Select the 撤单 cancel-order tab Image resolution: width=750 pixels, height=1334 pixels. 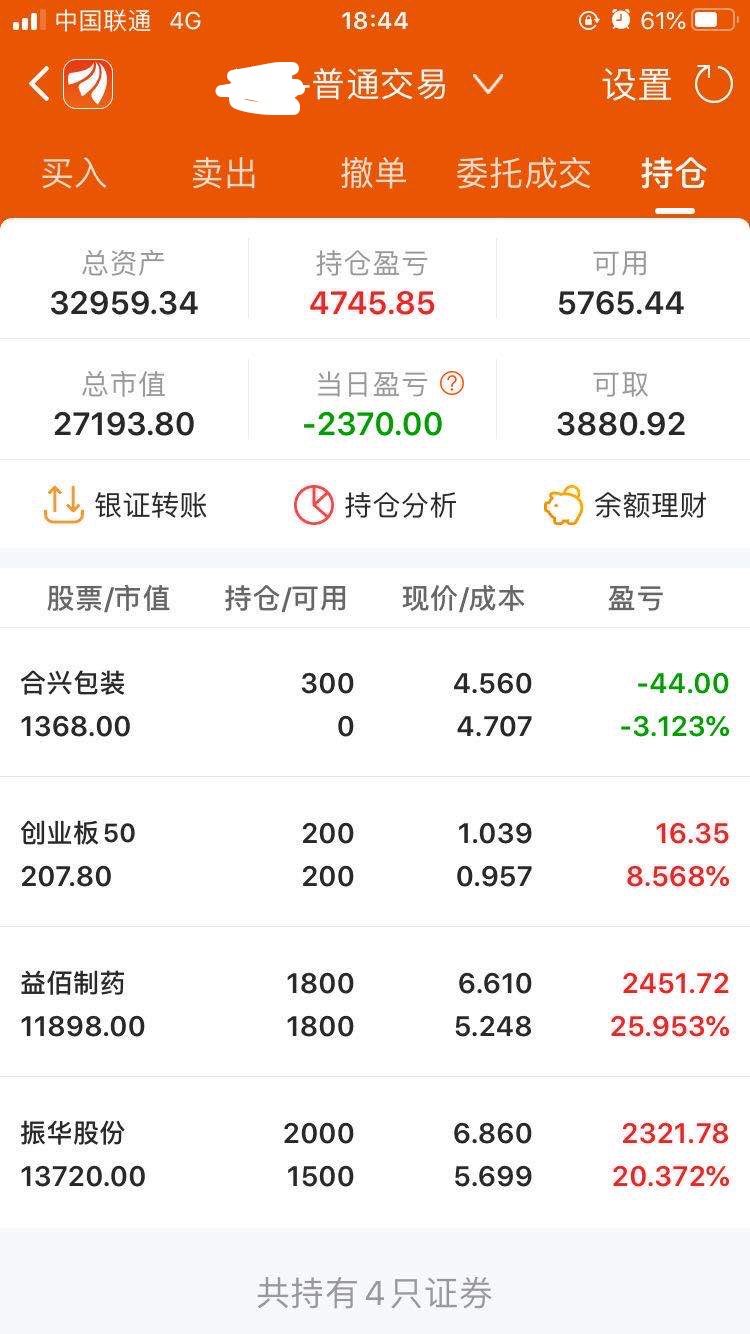pos(373,172)
